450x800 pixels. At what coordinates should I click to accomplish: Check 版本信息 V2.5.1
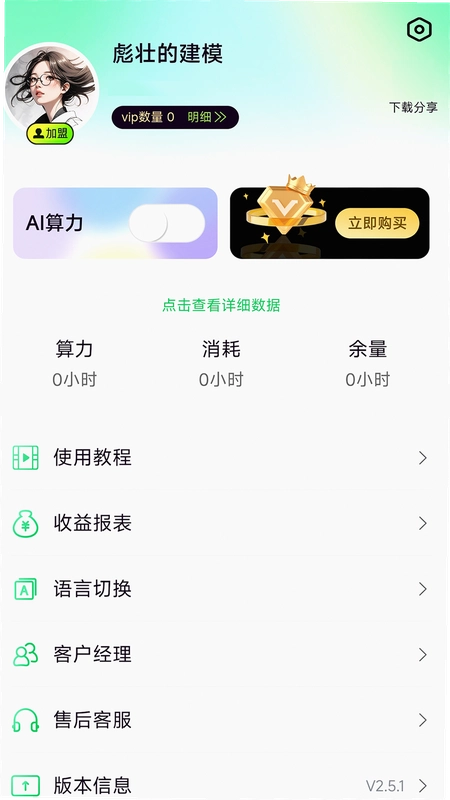point(221,784)
